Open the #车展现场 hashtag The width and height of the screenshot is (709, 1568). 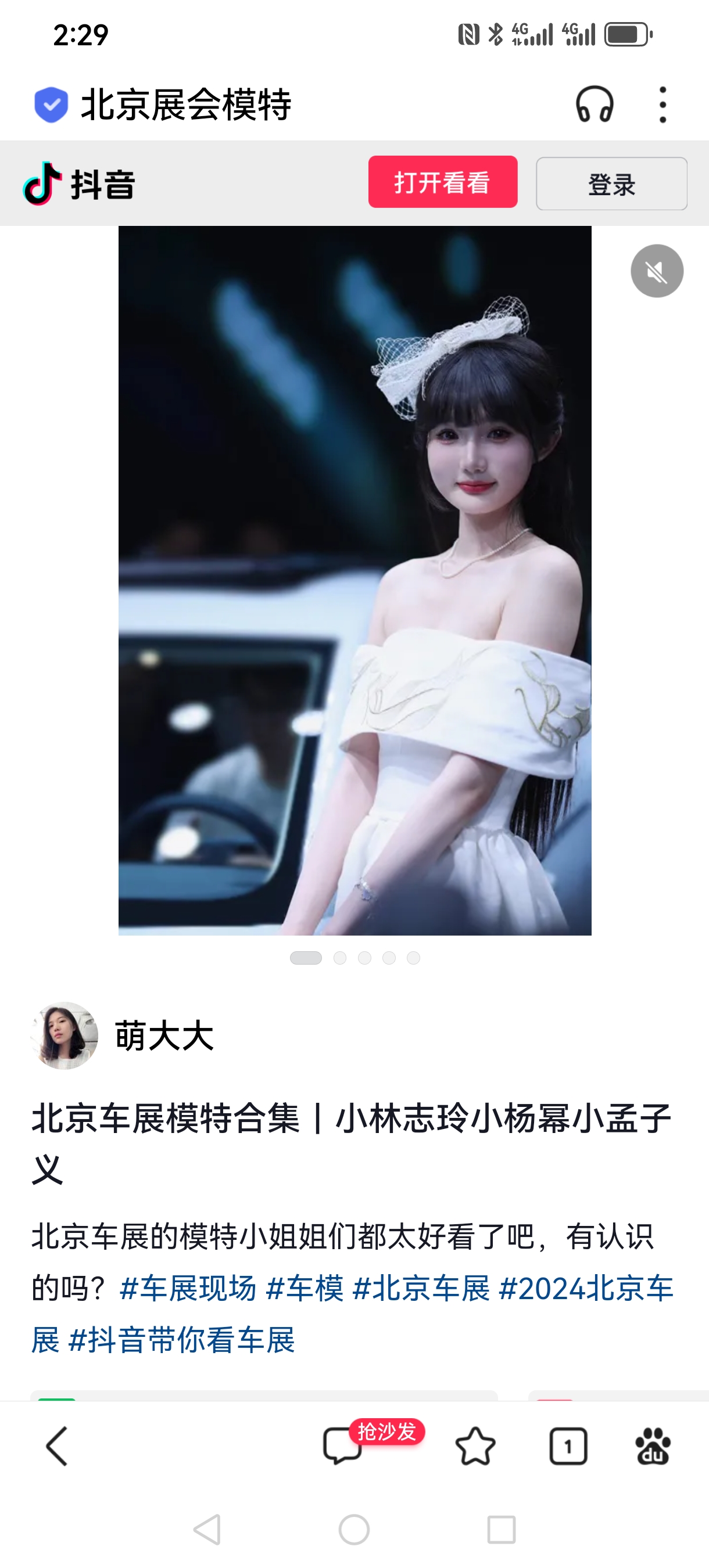188,1289
